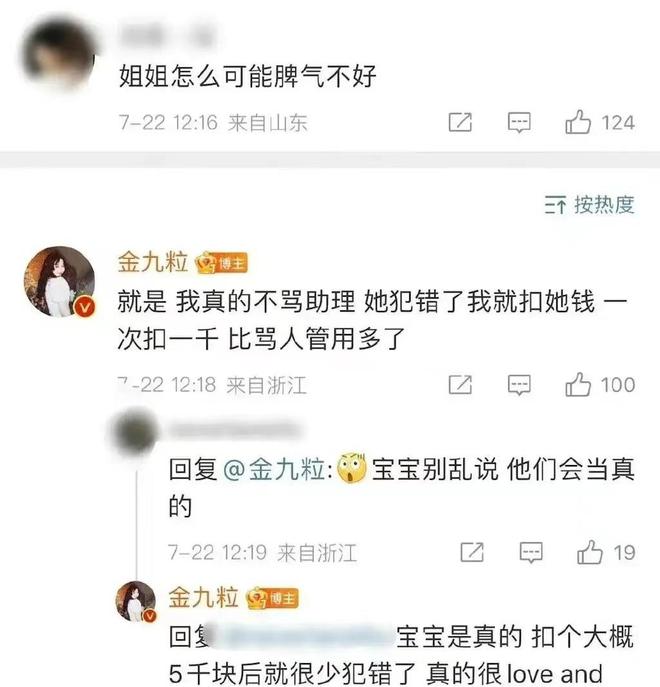Repost 金九粒's 12:18 comment
The height and width of the screenshot is (687, 660).
coord(460,385)
